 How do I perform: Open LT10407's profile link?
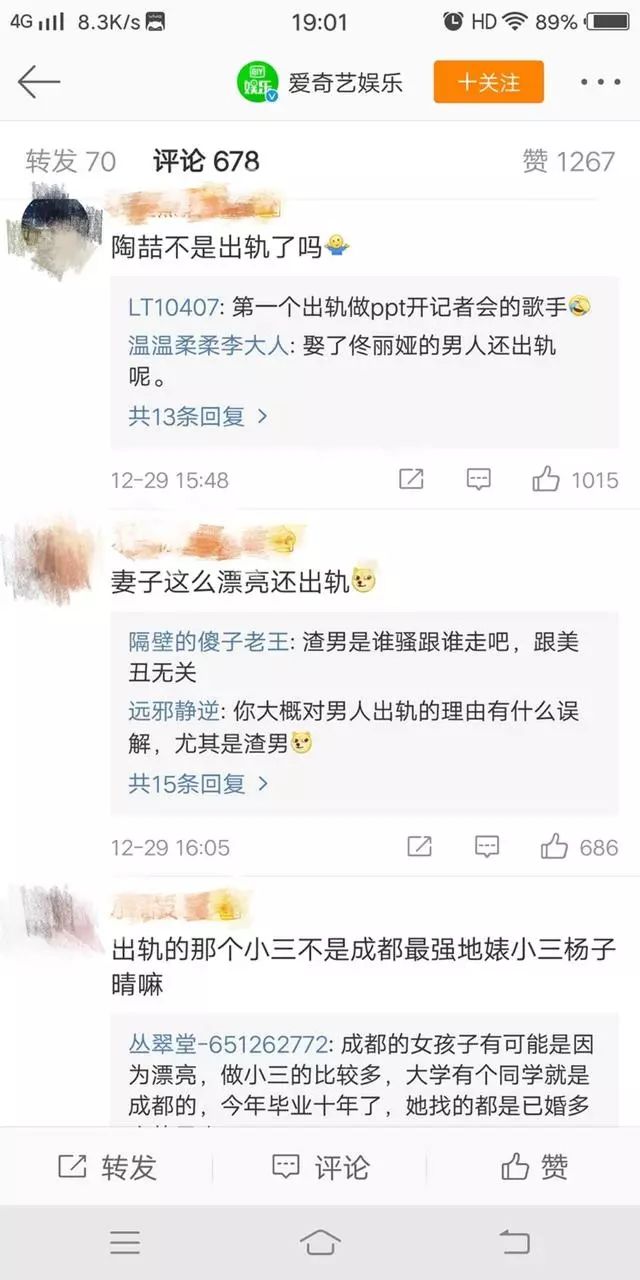[176, 307]
